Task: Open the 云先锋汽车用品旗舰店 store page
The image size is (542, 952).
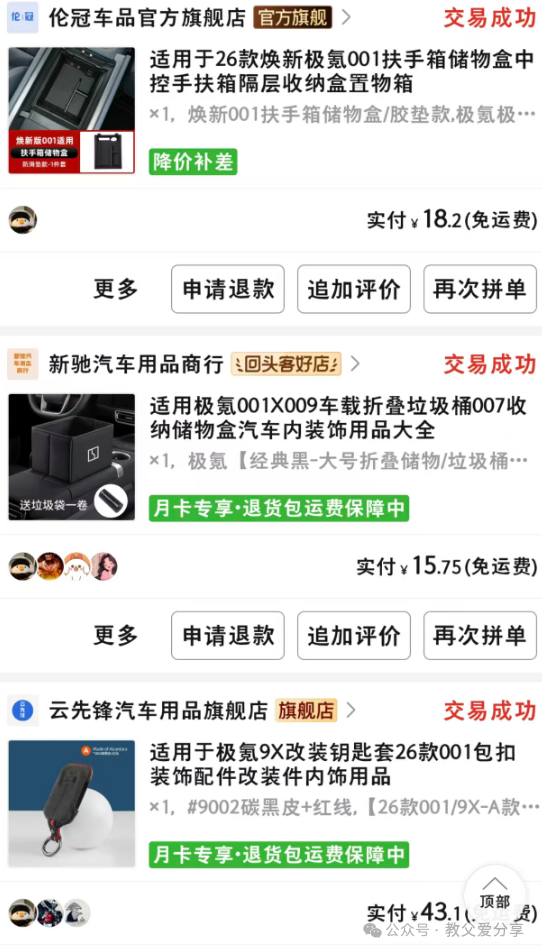Action: coord(181,710)
